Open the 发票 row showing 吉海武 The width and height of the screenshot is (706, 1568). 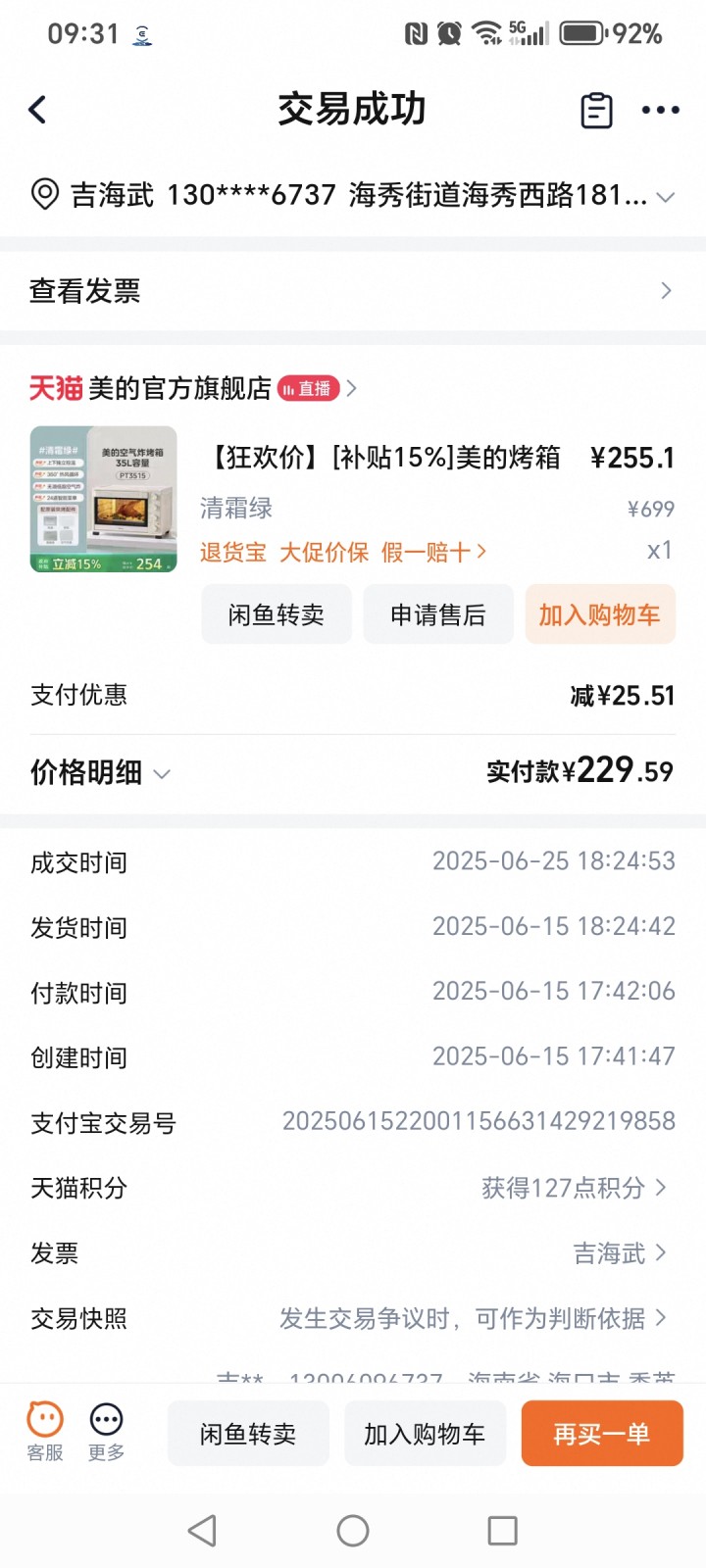[x=618, y=1253]
